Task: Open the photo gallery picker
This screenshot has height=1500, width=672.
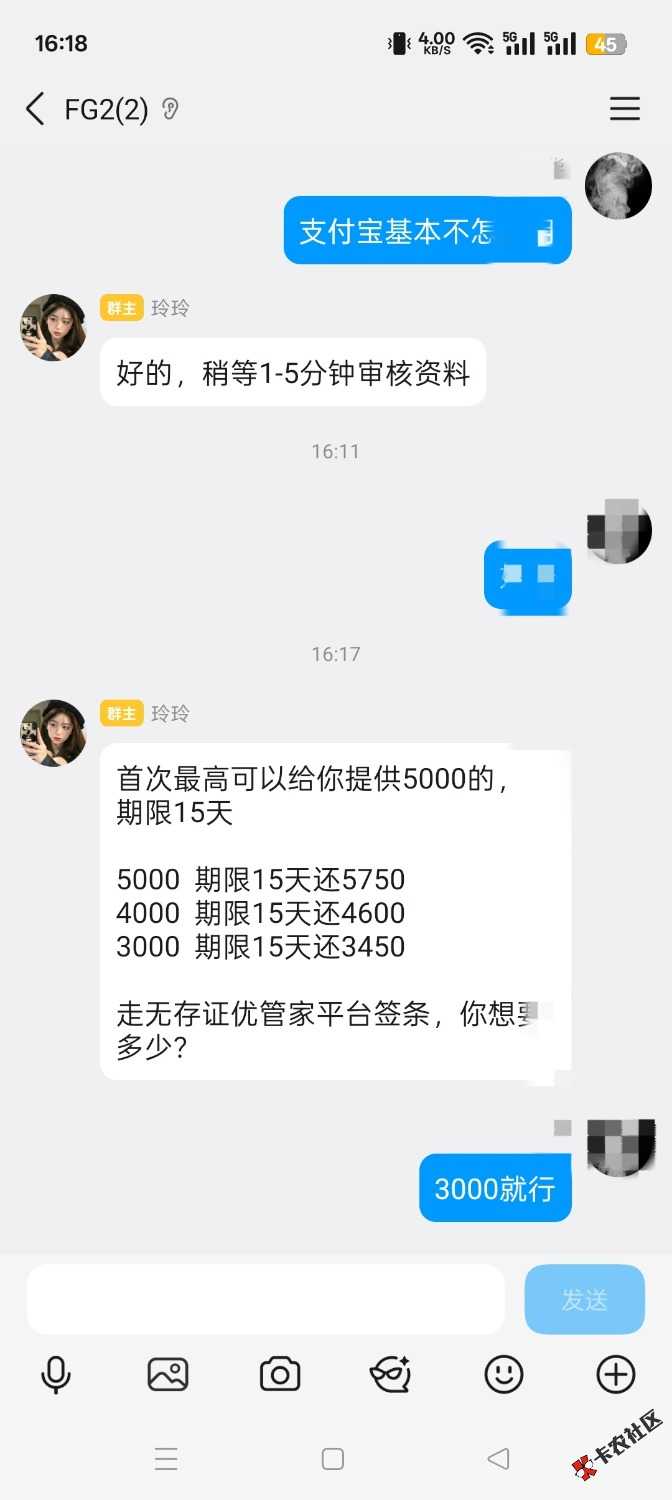Action: 168,1375
